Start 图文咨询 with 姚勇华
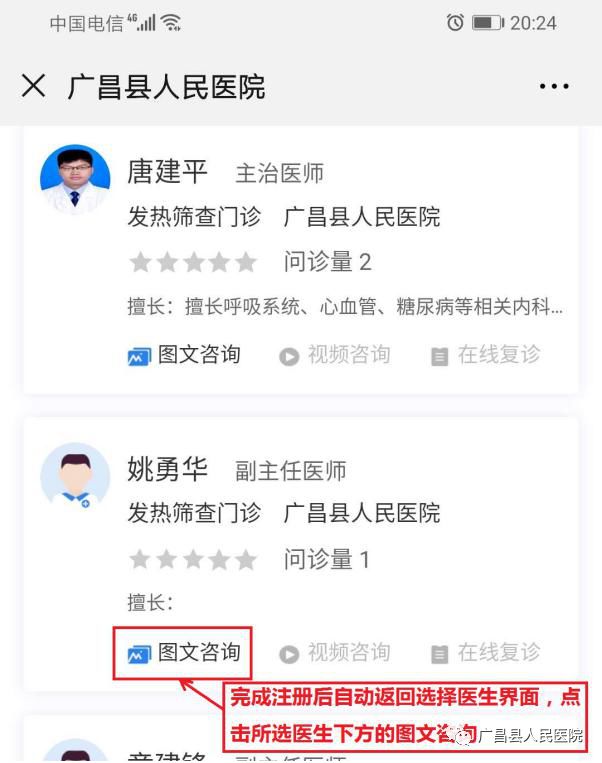602x763 pixels. (x=185, y=653)
